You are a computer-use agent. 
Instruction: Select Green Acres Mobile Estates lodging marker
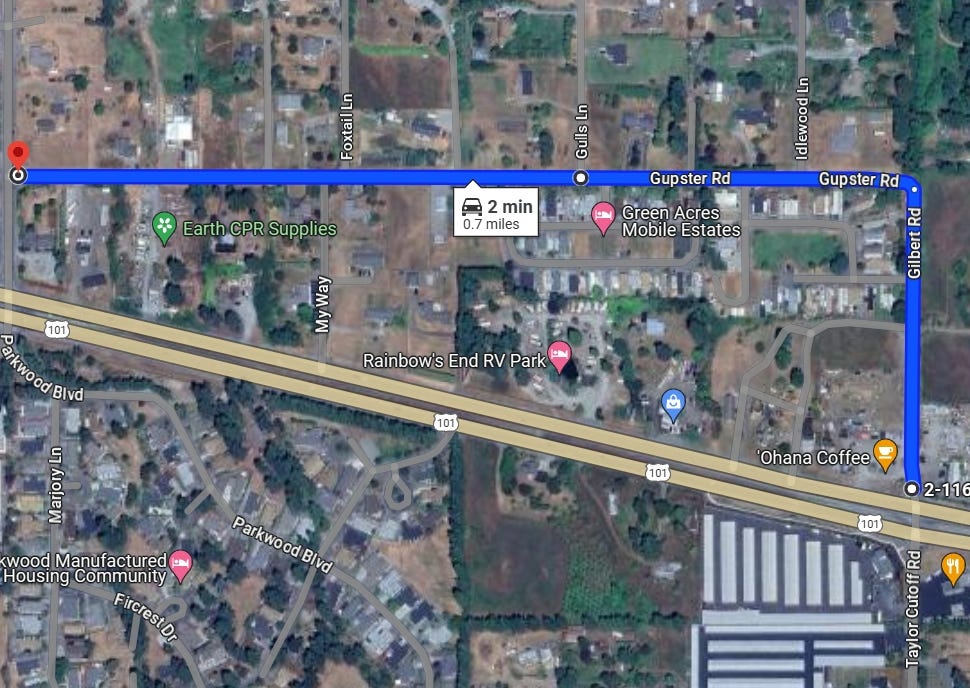(x=603, y=218)
